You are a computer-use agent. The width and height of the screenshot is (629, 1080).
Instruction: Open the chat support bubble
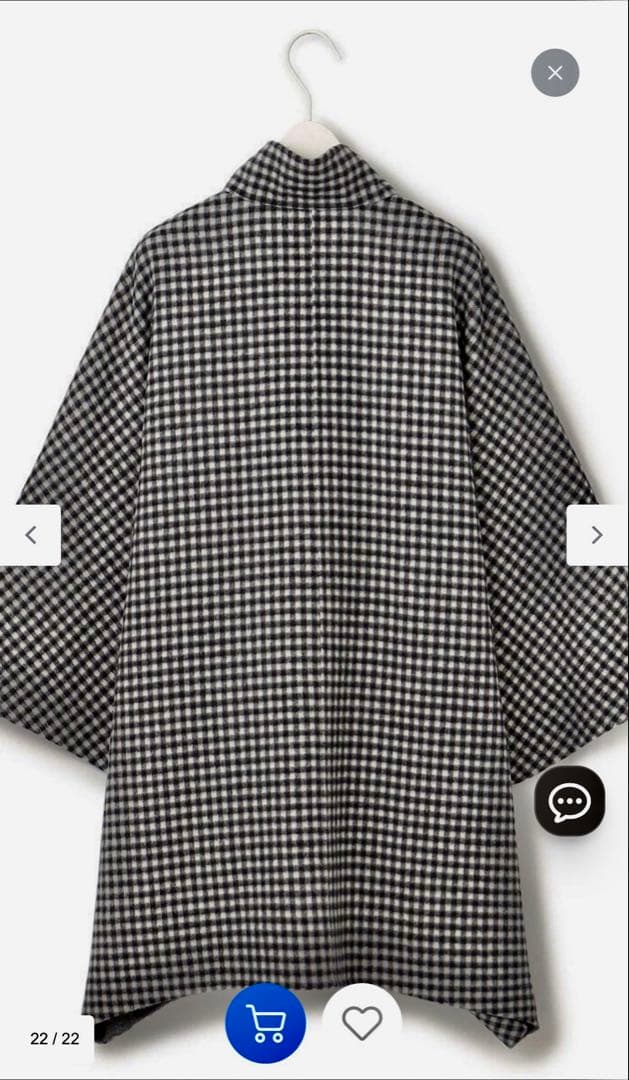coord(569,801)
